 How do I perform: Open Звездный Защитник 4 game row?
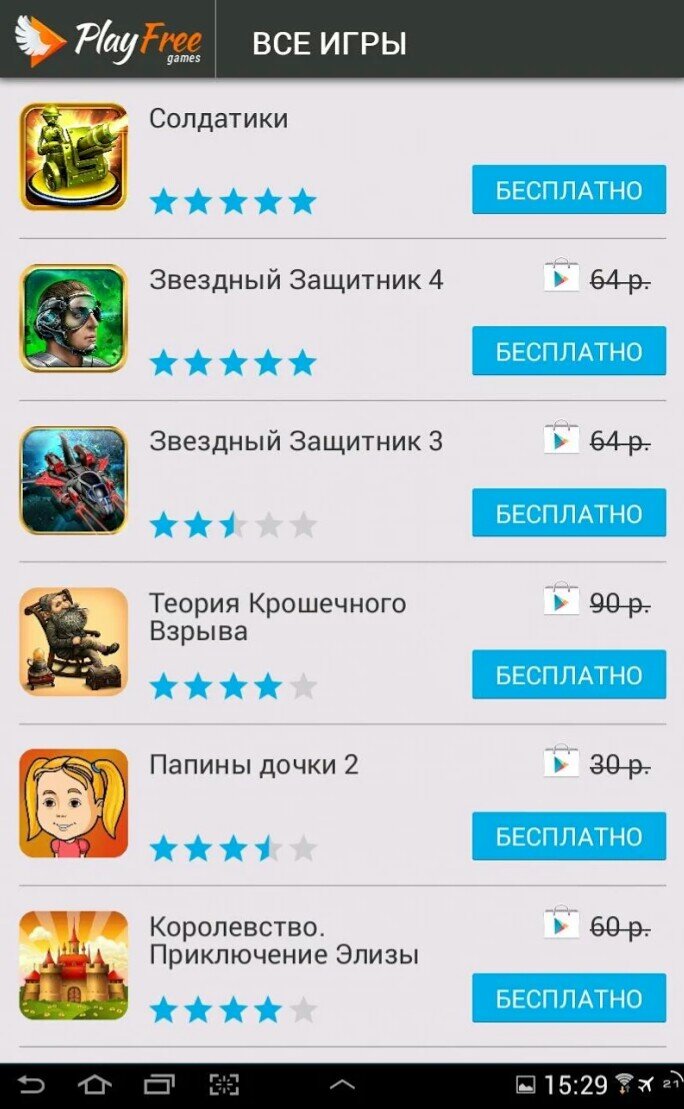(x=342, y=320)
